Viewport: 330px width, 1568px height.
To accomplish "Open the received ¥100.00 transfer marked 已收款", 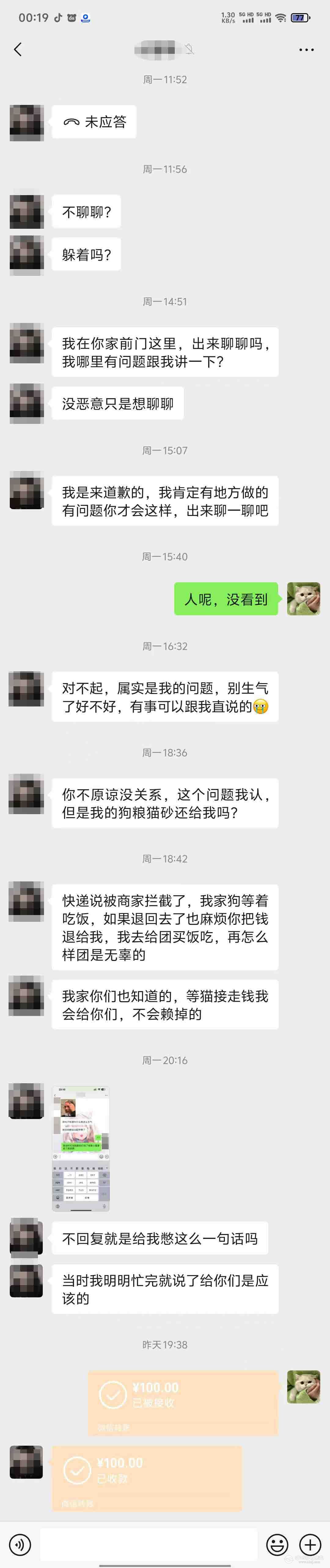I will point(146,1478).
